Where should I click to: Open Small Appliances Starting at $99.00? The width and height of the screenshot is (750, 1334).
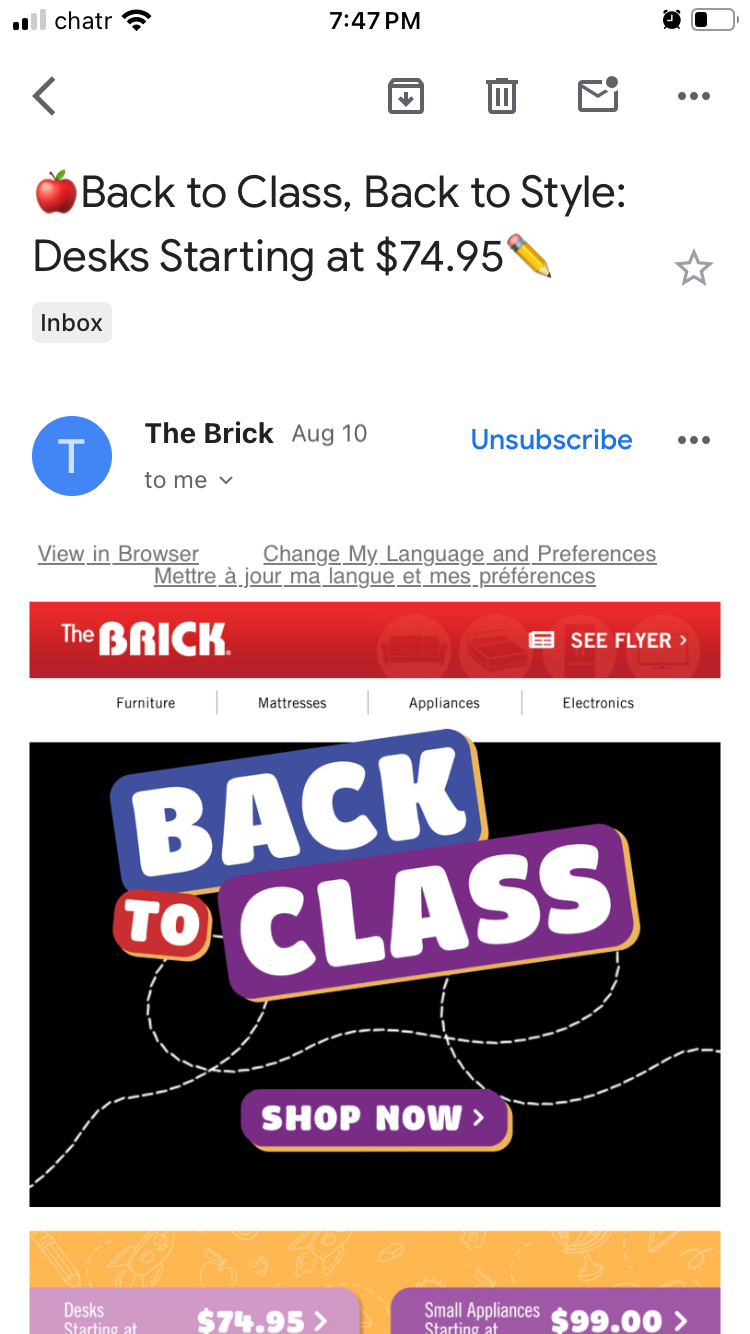(555, 1314)
